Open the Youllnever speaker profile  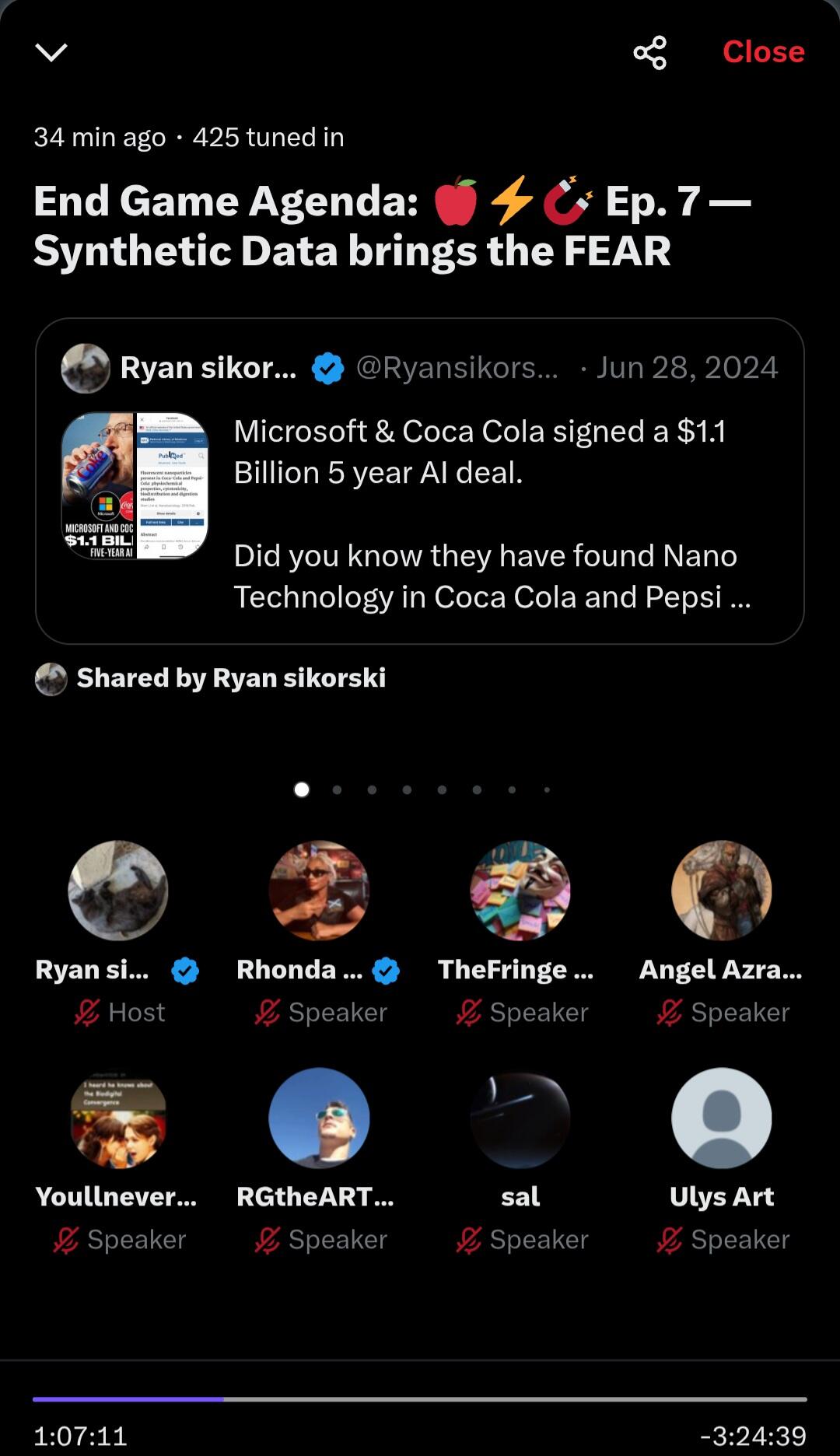(118, 1118)
